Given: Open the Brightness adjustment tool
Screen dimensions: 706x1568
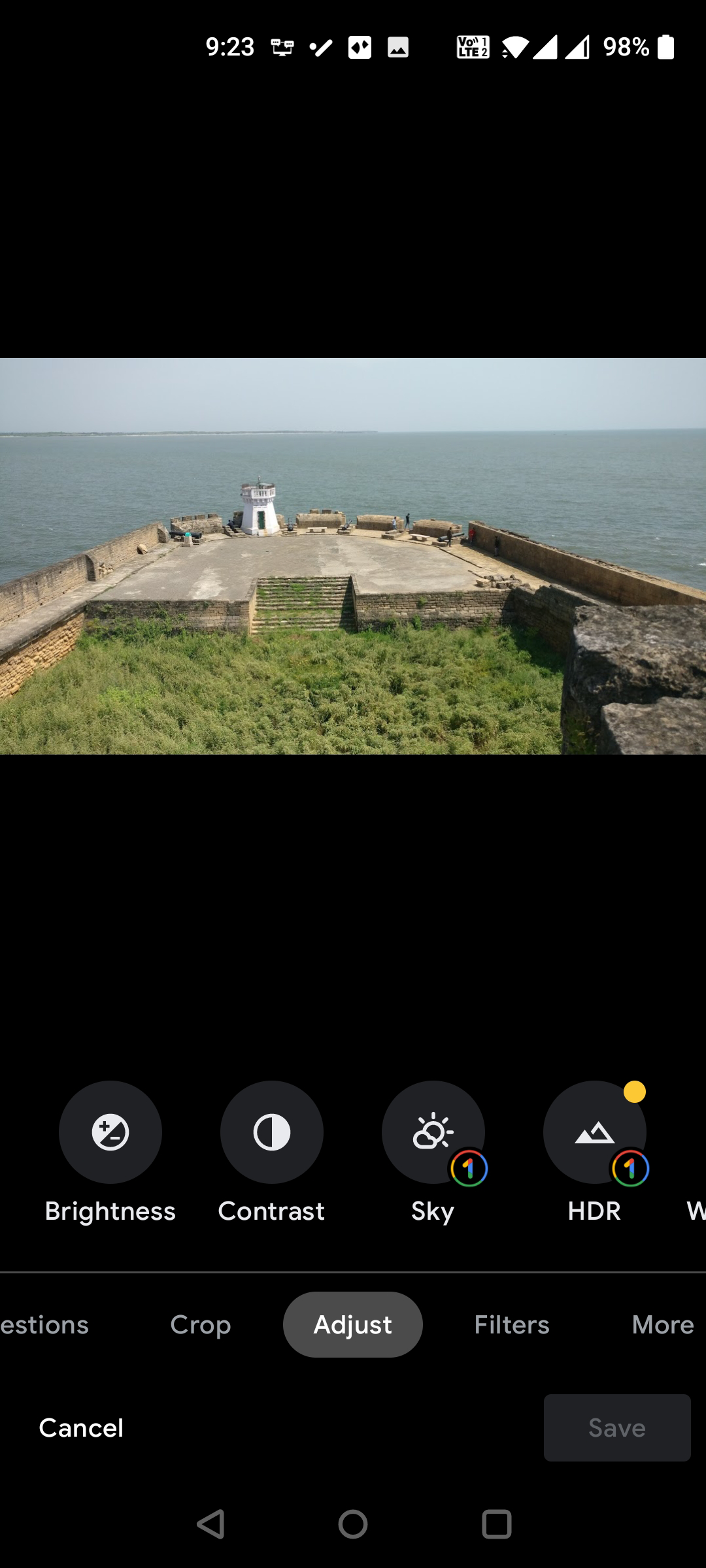Looking at the screenshot, I should 110,1132.
